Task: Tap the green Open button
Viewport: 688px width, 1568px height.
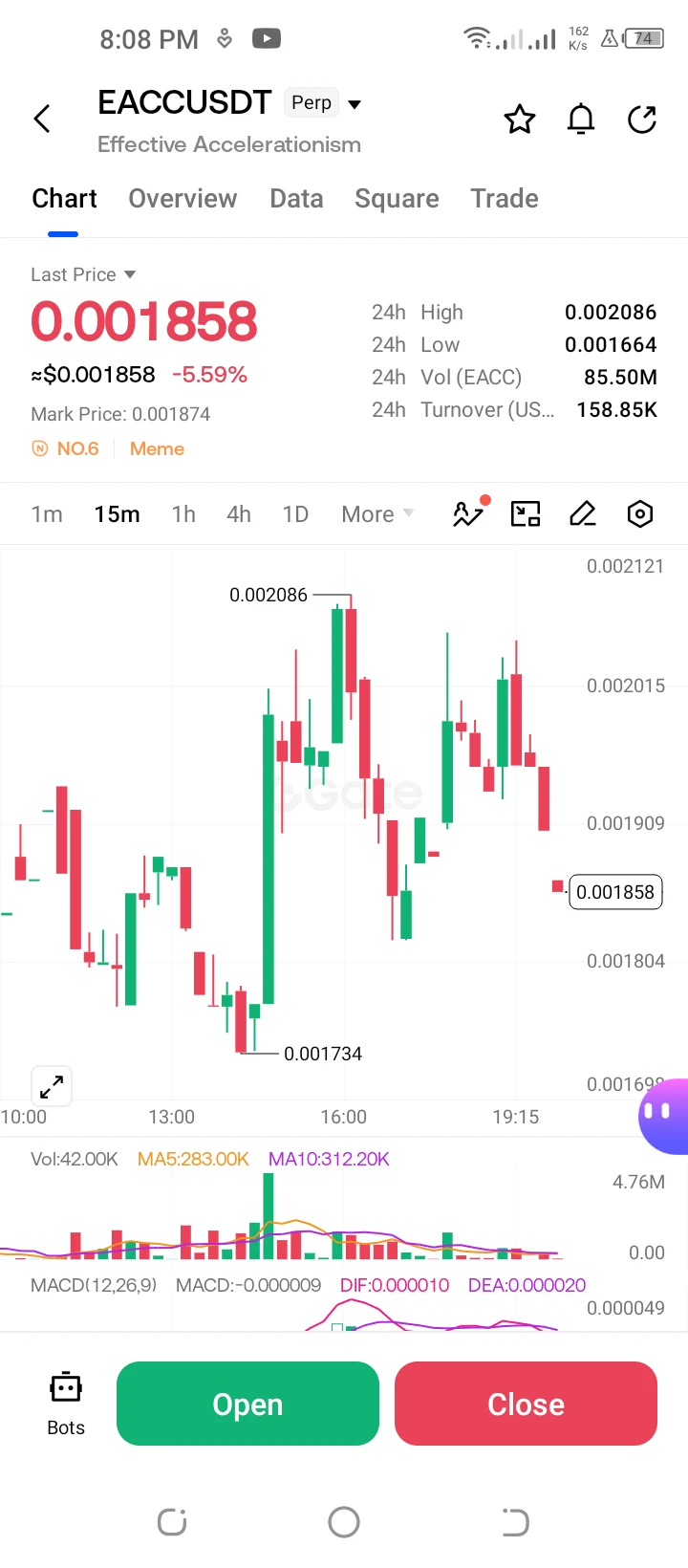Action: click(x=247, y=1404)
